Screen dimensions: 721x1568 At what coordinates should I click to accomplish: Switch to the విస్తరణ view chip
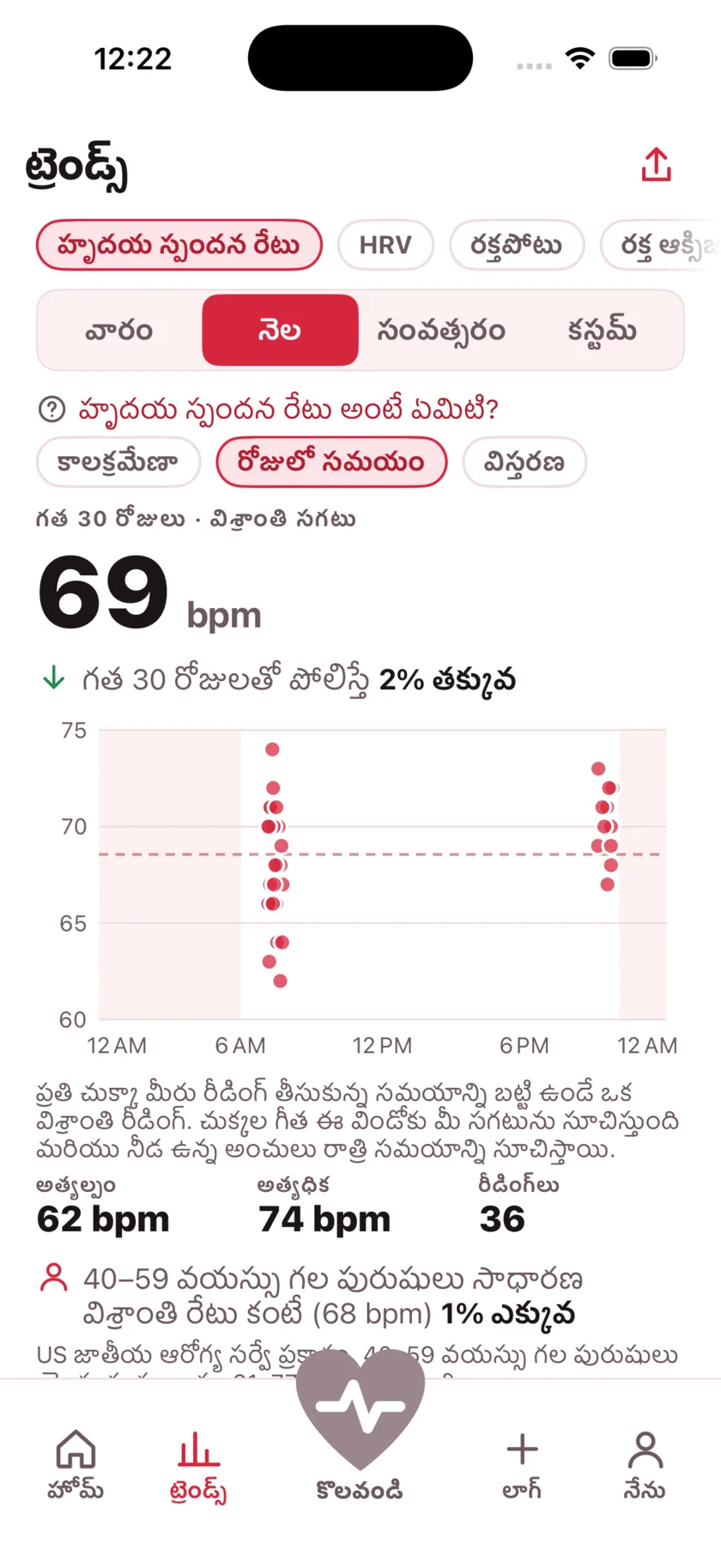[x=524, y=462]
